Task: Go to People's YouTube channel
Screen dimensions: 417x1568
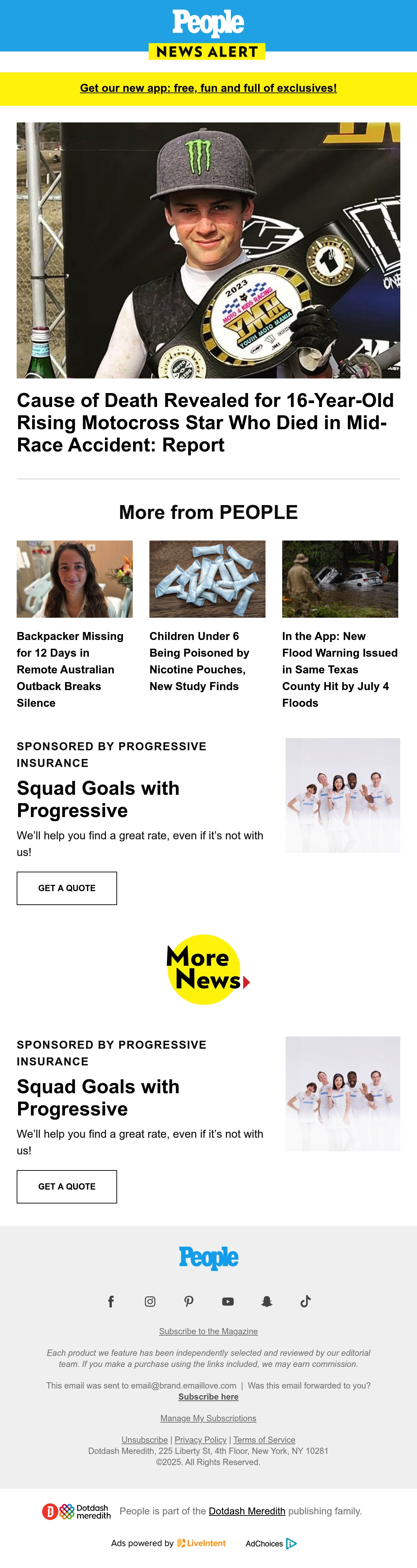Action: [228, 1302]
